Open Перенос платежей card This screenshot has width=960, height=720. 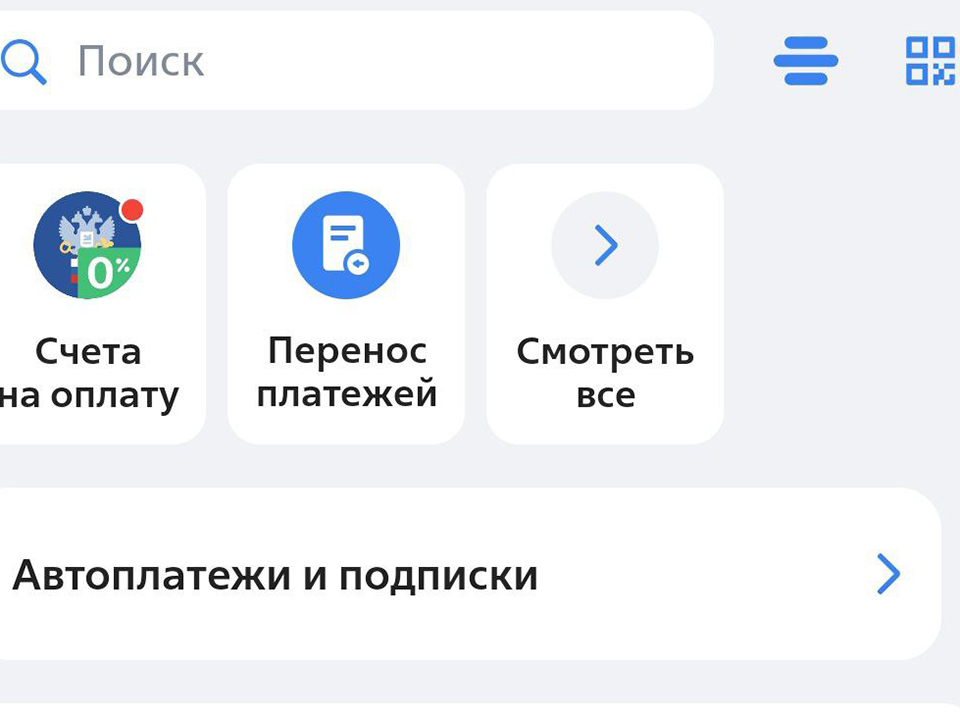click(346, 304)
